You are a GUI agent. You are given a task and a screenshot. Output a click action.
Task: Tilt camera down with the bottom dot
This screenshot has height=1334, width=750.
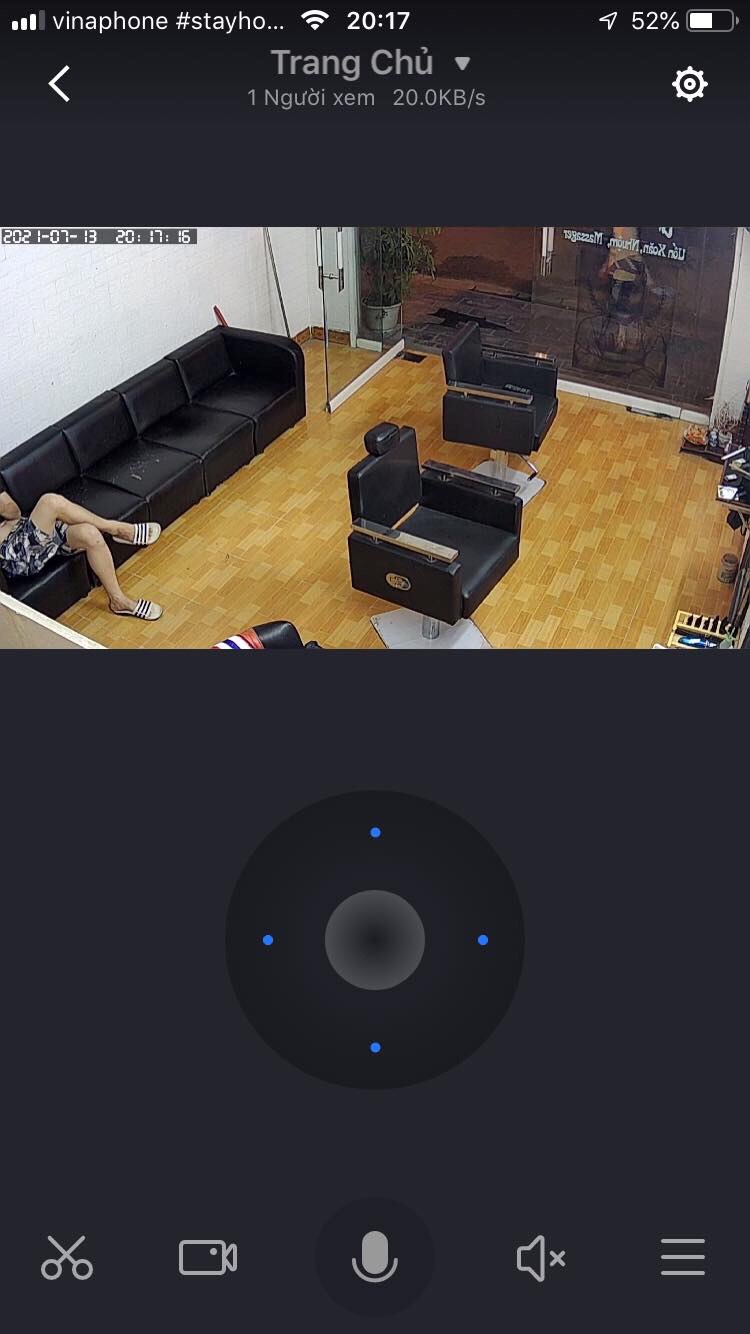375,1047
